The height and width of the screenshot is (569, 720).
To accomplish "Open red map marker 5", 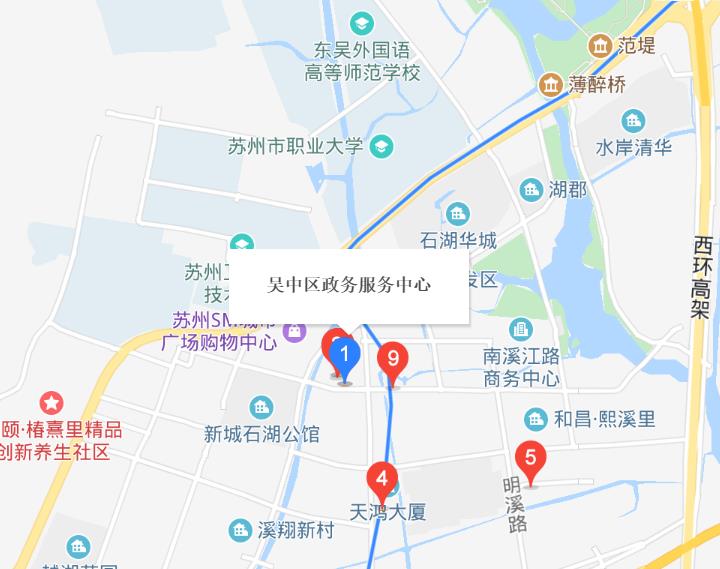I will (530, 462).
